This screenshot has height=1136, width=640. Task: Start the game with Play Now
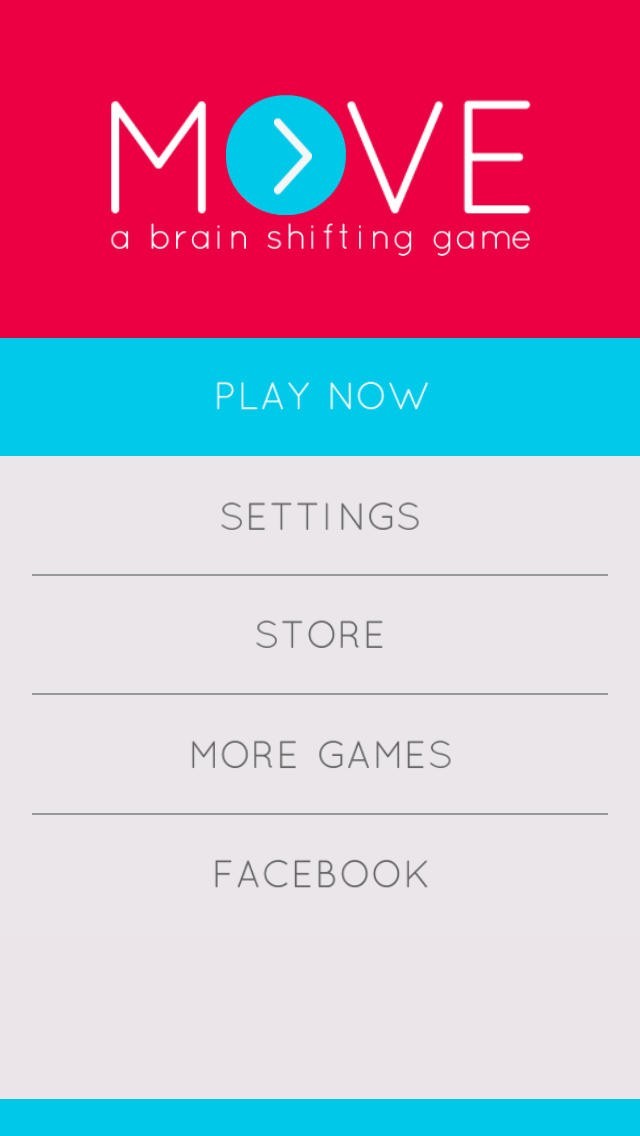click(320, 396)
